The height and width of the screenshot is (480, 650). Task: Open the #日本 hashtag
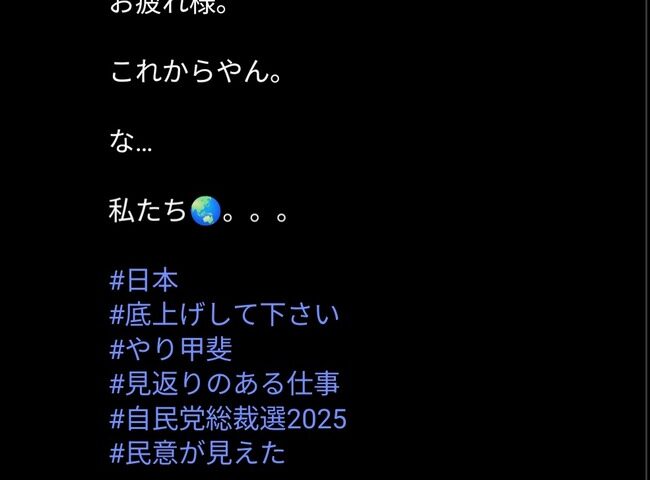(x=143, y=282)
